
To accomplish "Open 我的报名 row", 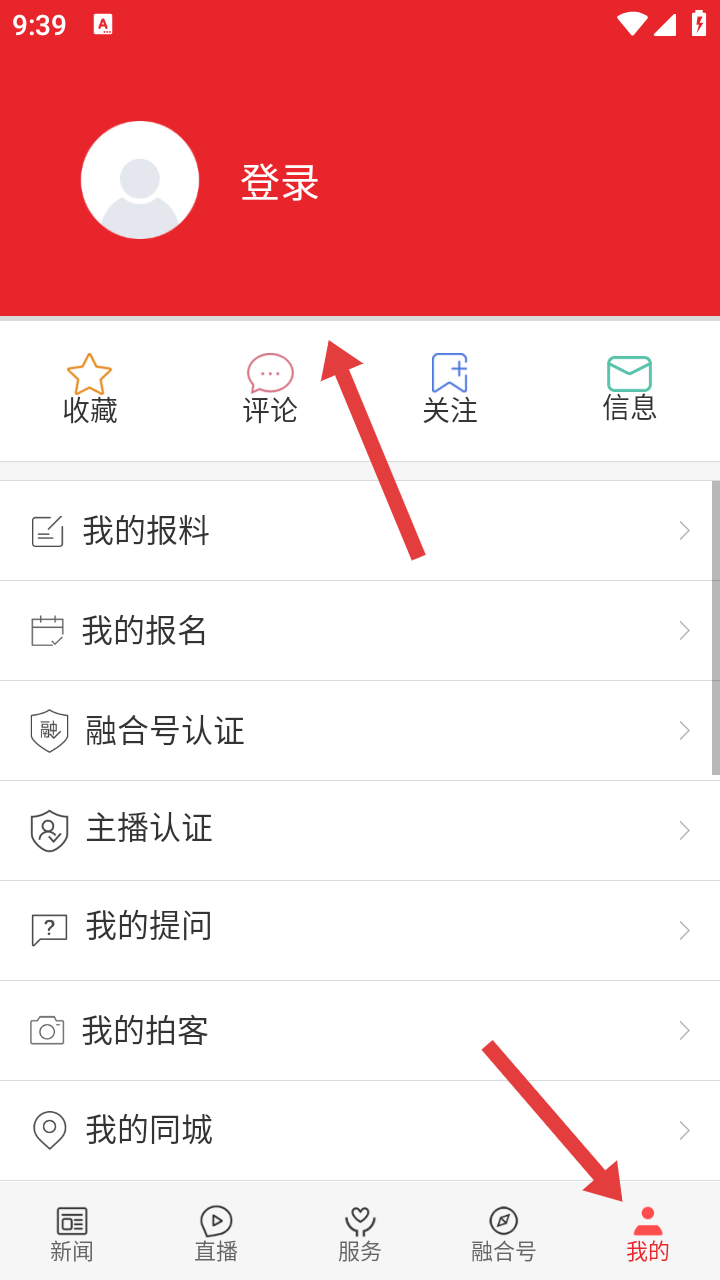I will pos(360,630).
